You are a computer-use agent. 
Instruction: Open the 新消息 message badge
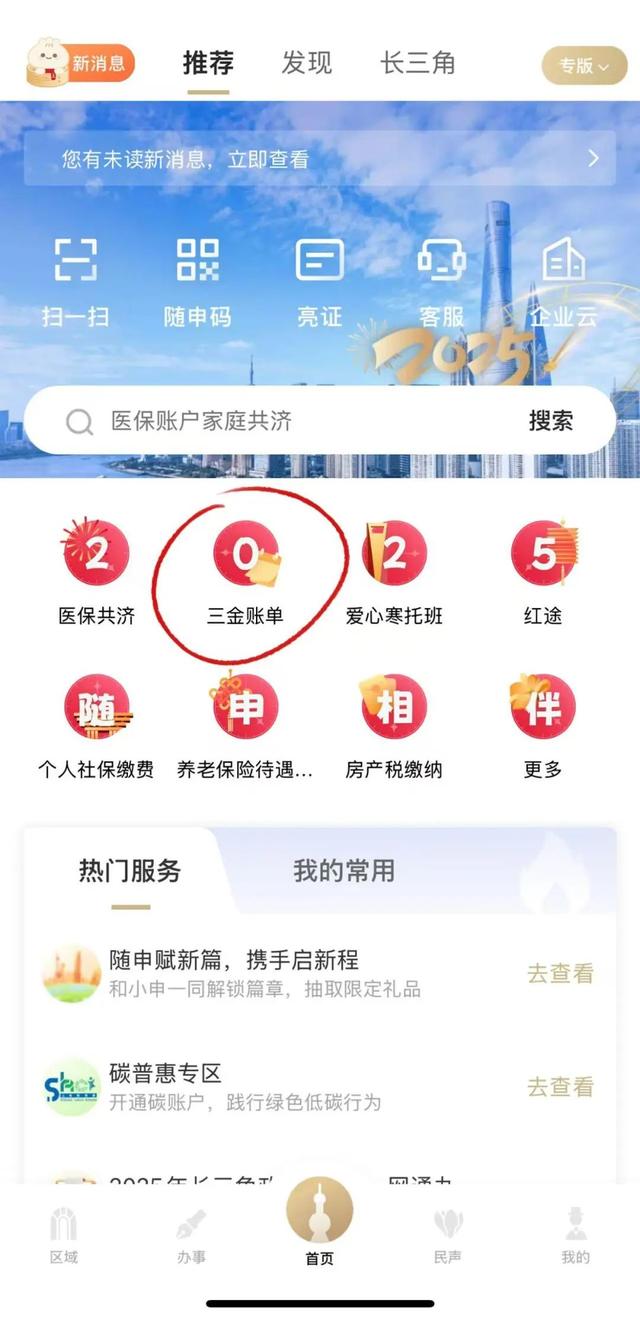pos(80,63)
